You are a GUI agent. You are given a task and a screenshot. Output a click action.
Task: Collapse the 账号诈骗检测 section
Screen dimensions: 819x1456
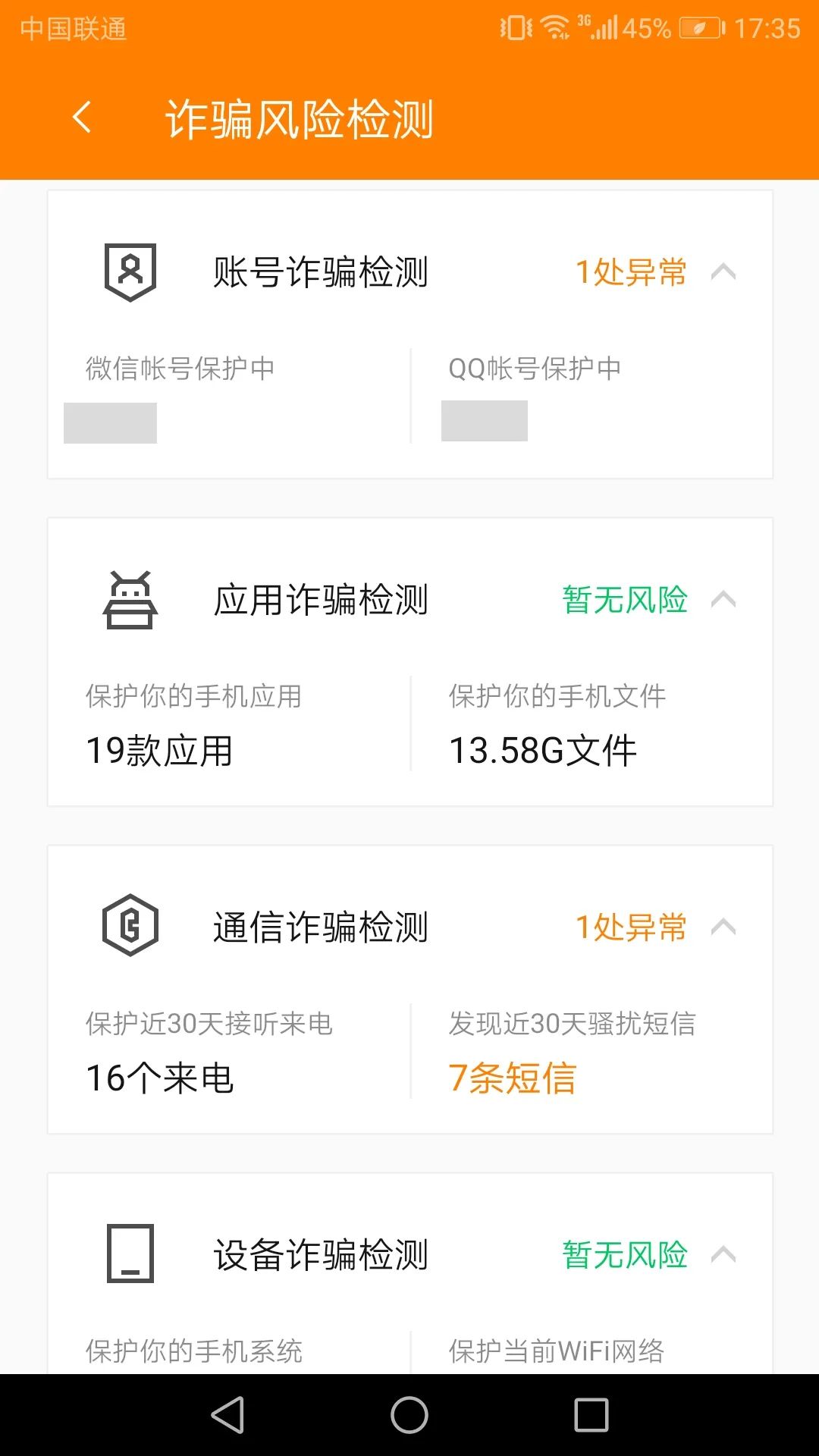click(723, 271)
